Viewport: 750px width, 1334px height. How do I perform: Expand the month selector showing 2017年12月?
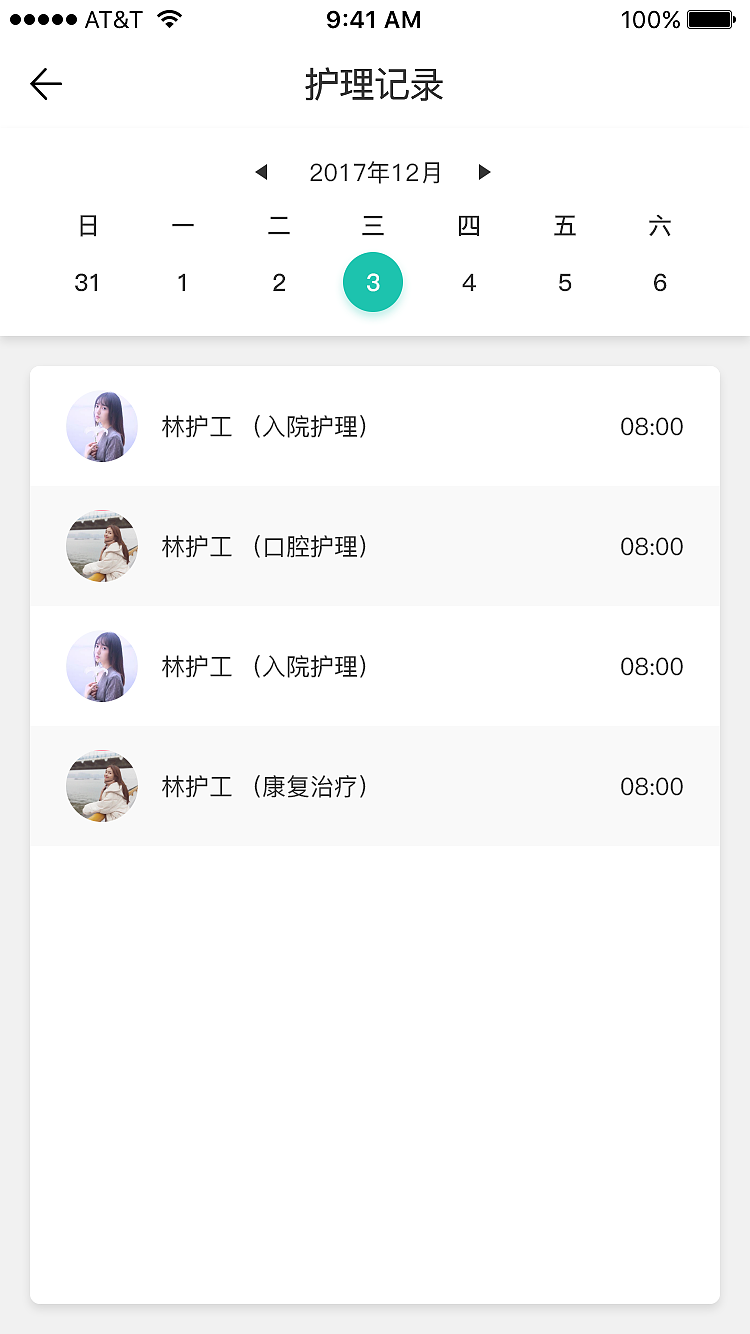tap(374, 171)
